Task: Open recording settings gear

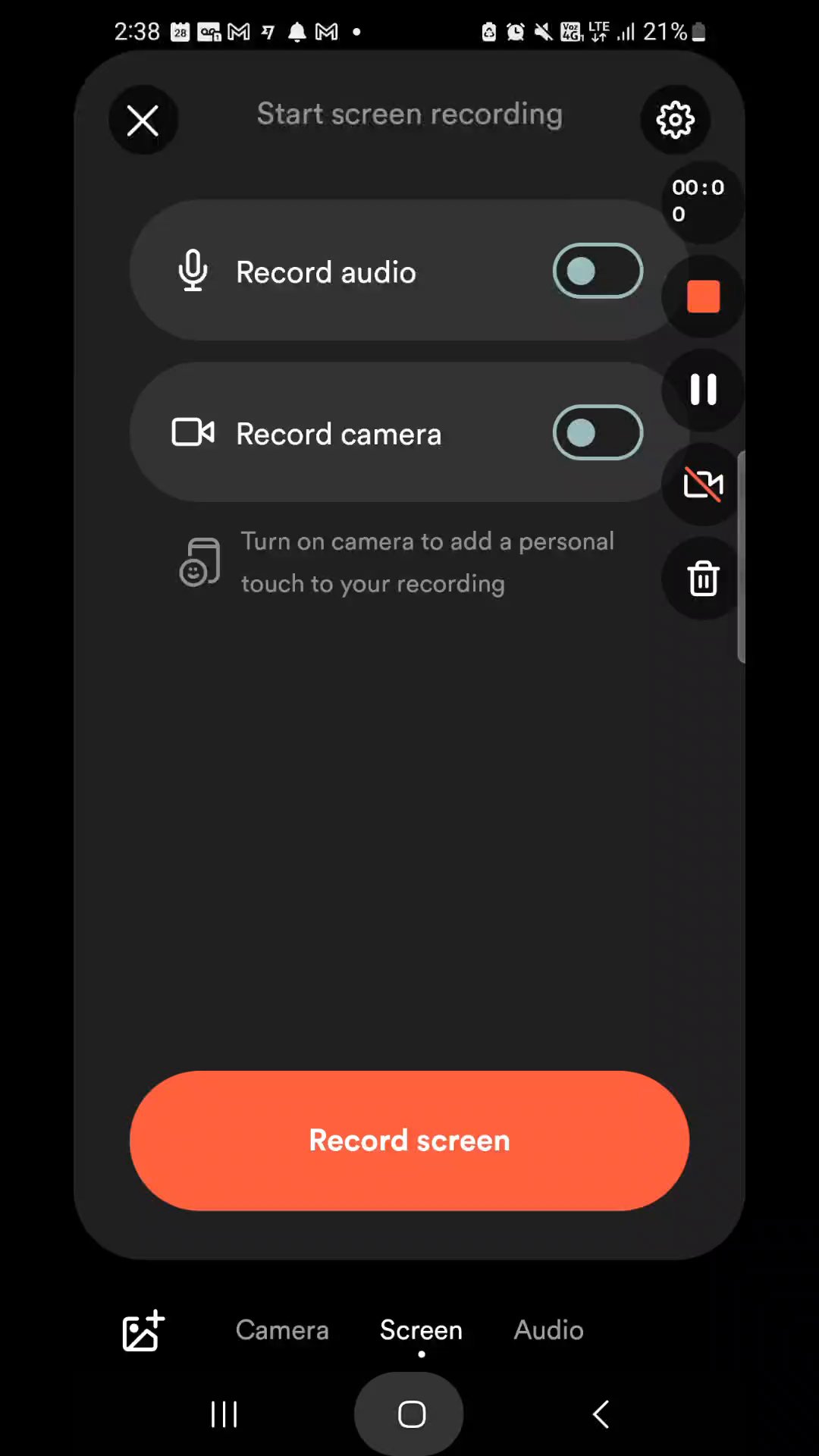Action: tap(675, 120)
